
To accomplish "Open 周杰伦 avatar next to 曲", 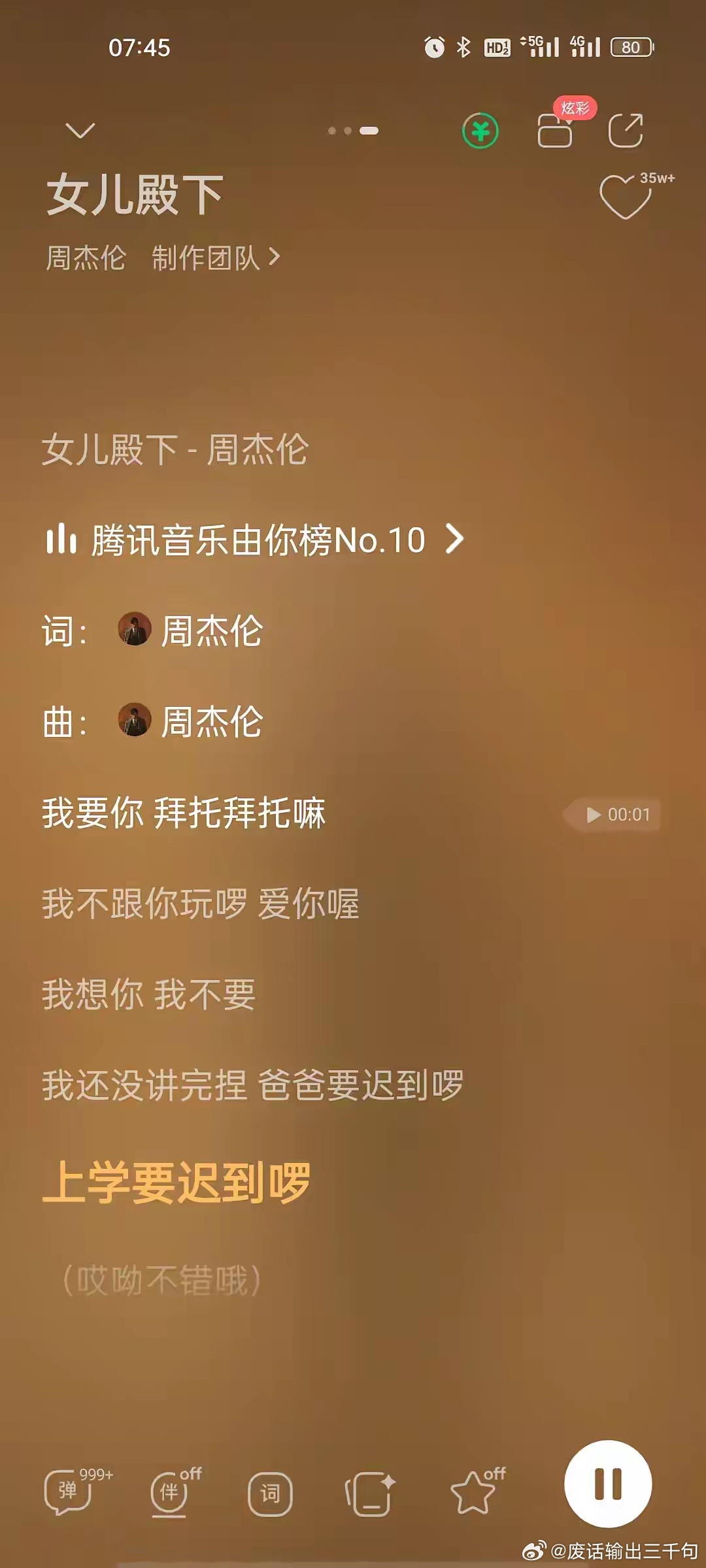I will 135,720.
